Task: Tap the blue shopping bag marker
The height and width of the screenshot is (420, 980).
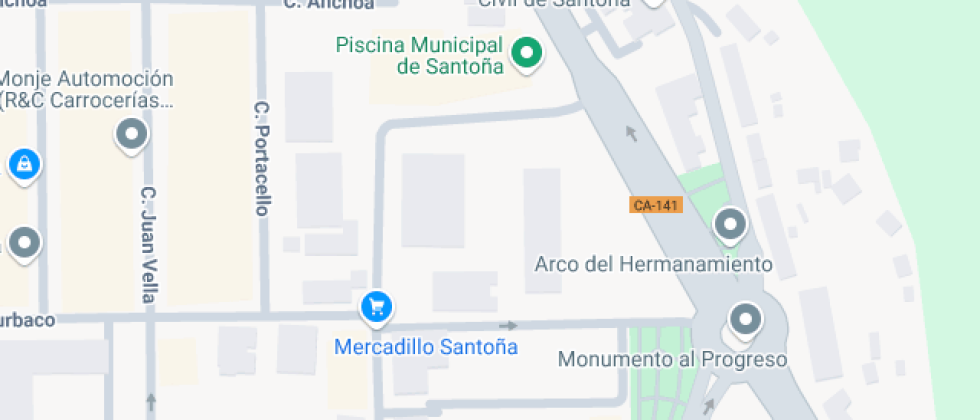Action: click(24, 163)
